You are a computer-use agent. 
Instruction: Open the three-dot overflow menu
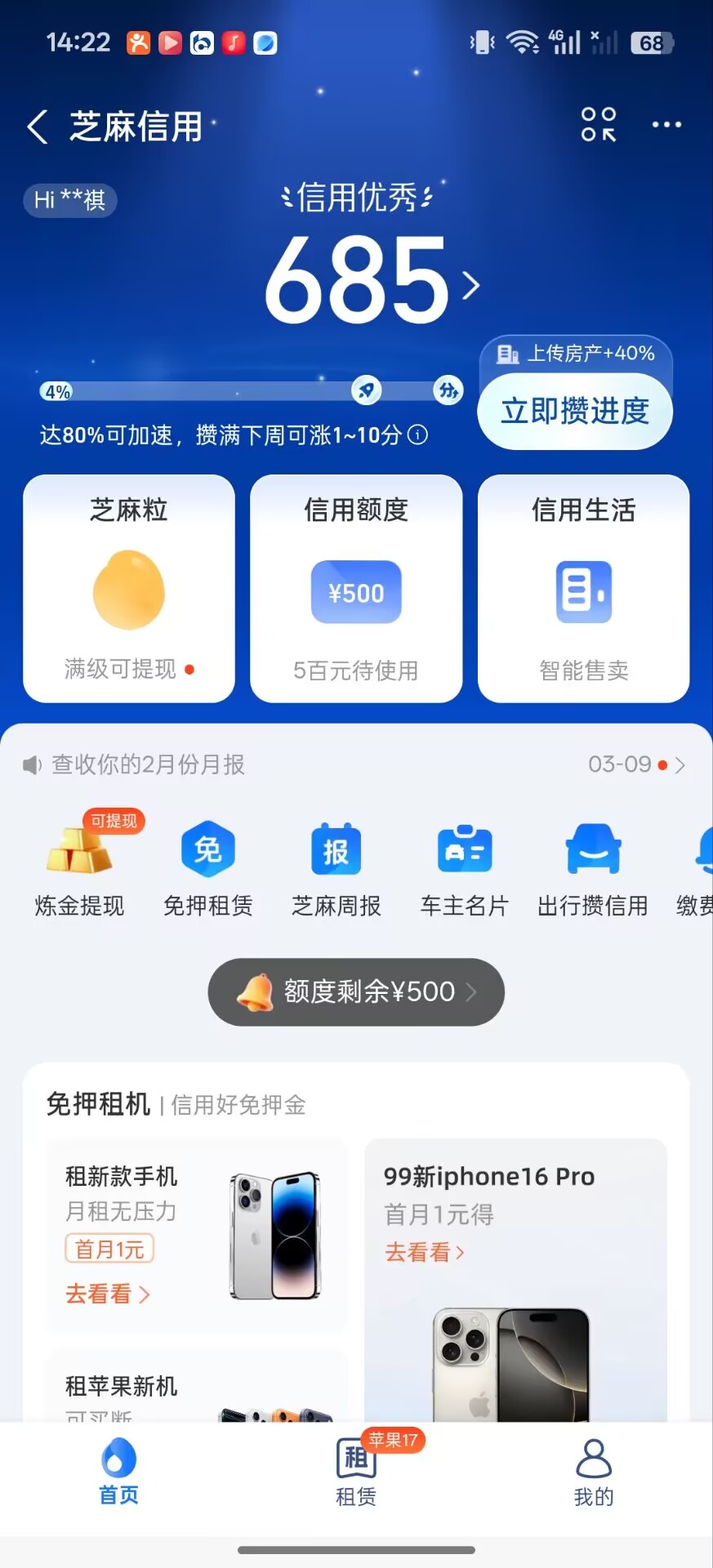pyautogui.click(x=666, y=125)
